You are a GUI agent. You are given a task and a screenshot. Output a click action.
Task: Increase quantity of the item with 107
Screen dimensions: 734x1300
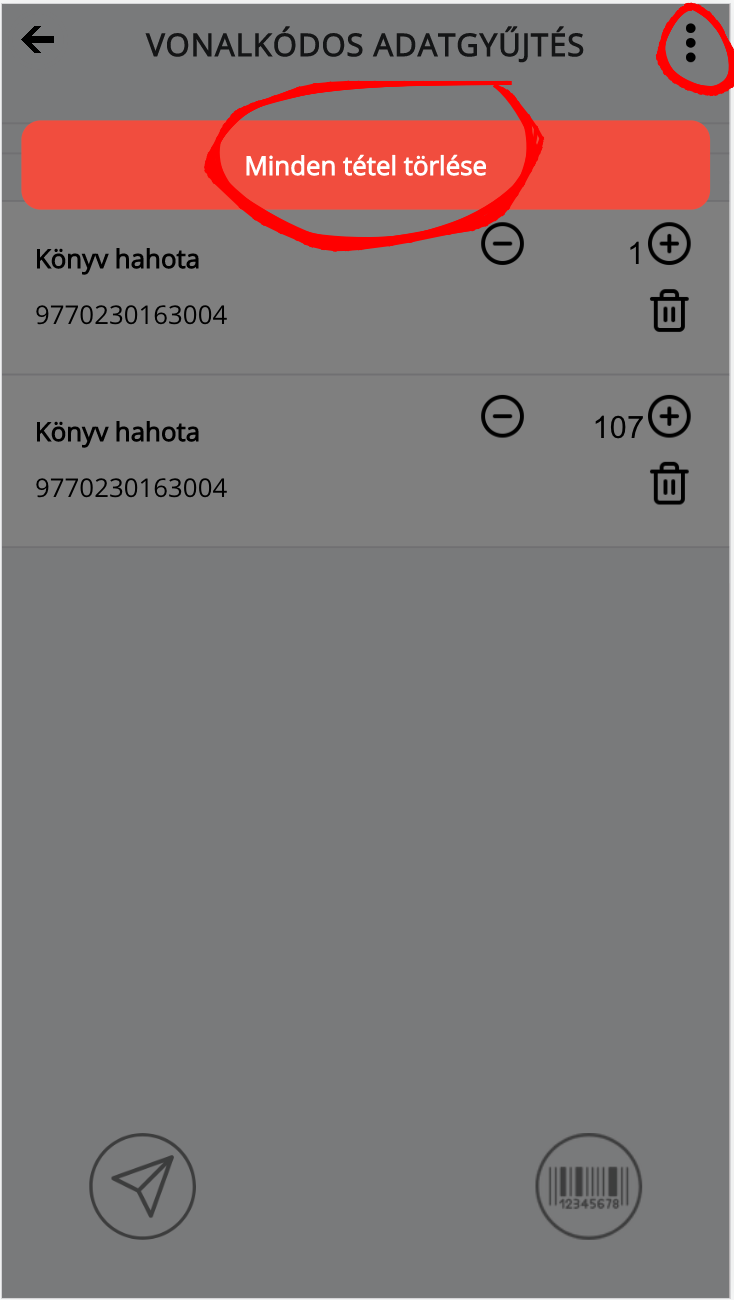tap(669, 416)
